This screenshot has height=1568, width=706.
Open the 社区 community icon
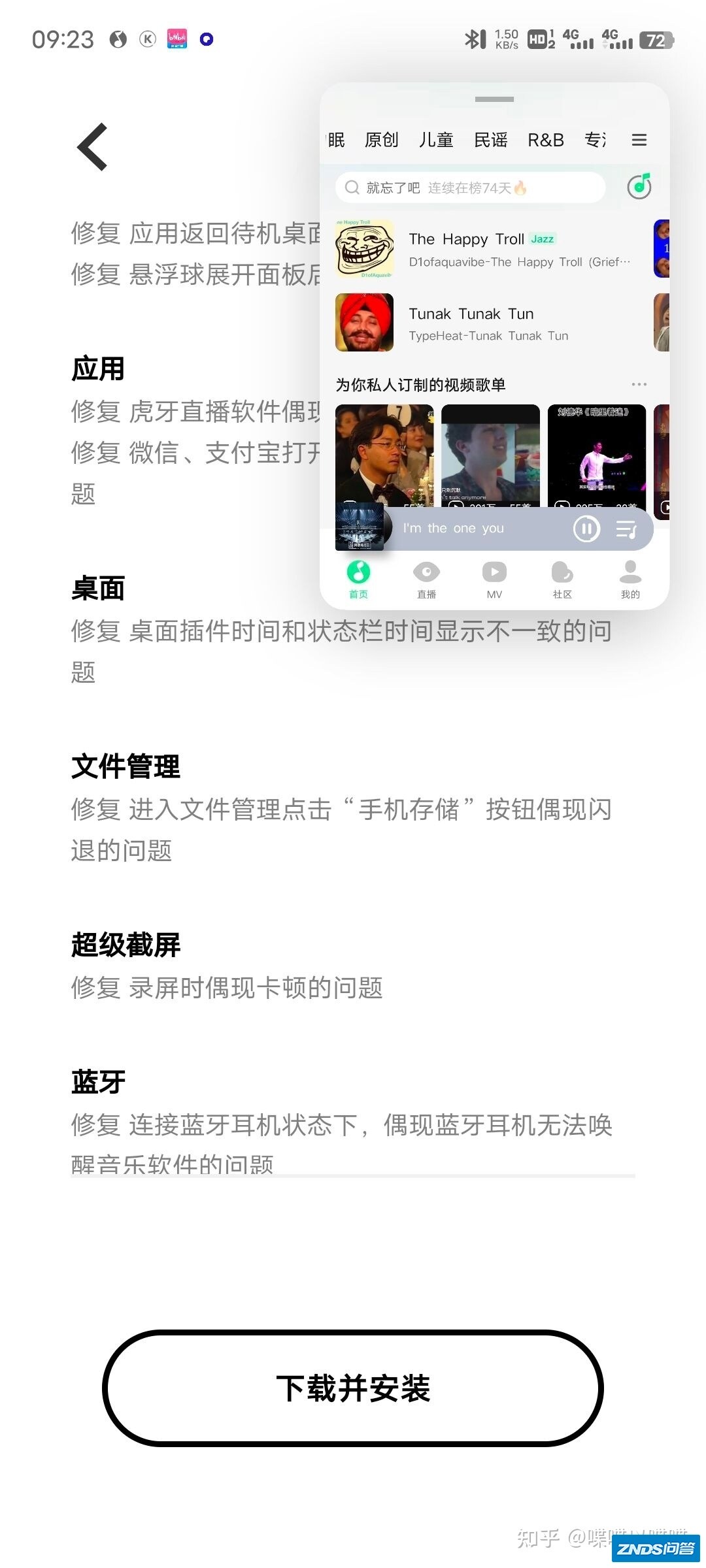point(562,572)
